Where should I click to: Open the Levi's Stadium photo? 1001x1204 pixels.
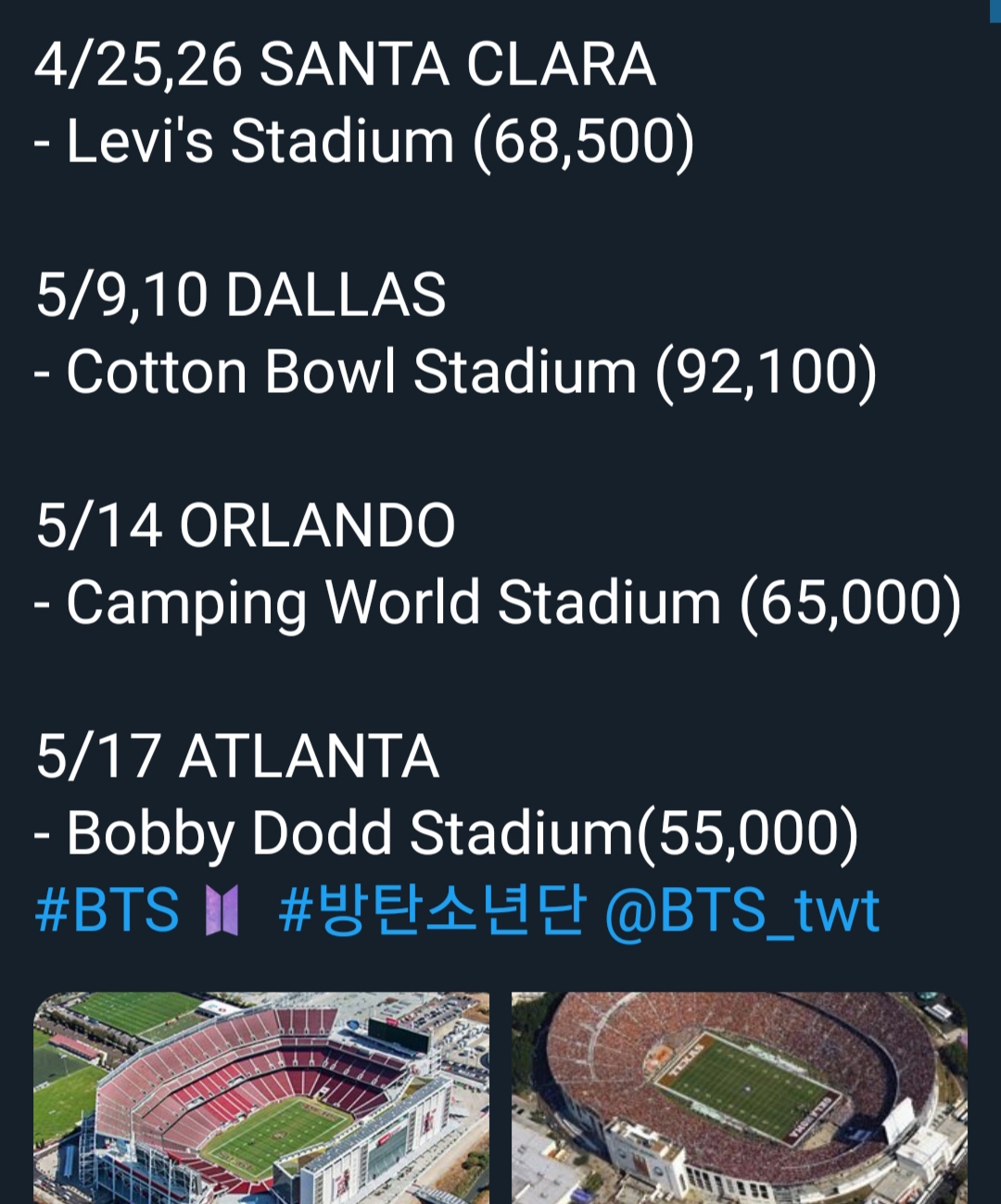261,1098
